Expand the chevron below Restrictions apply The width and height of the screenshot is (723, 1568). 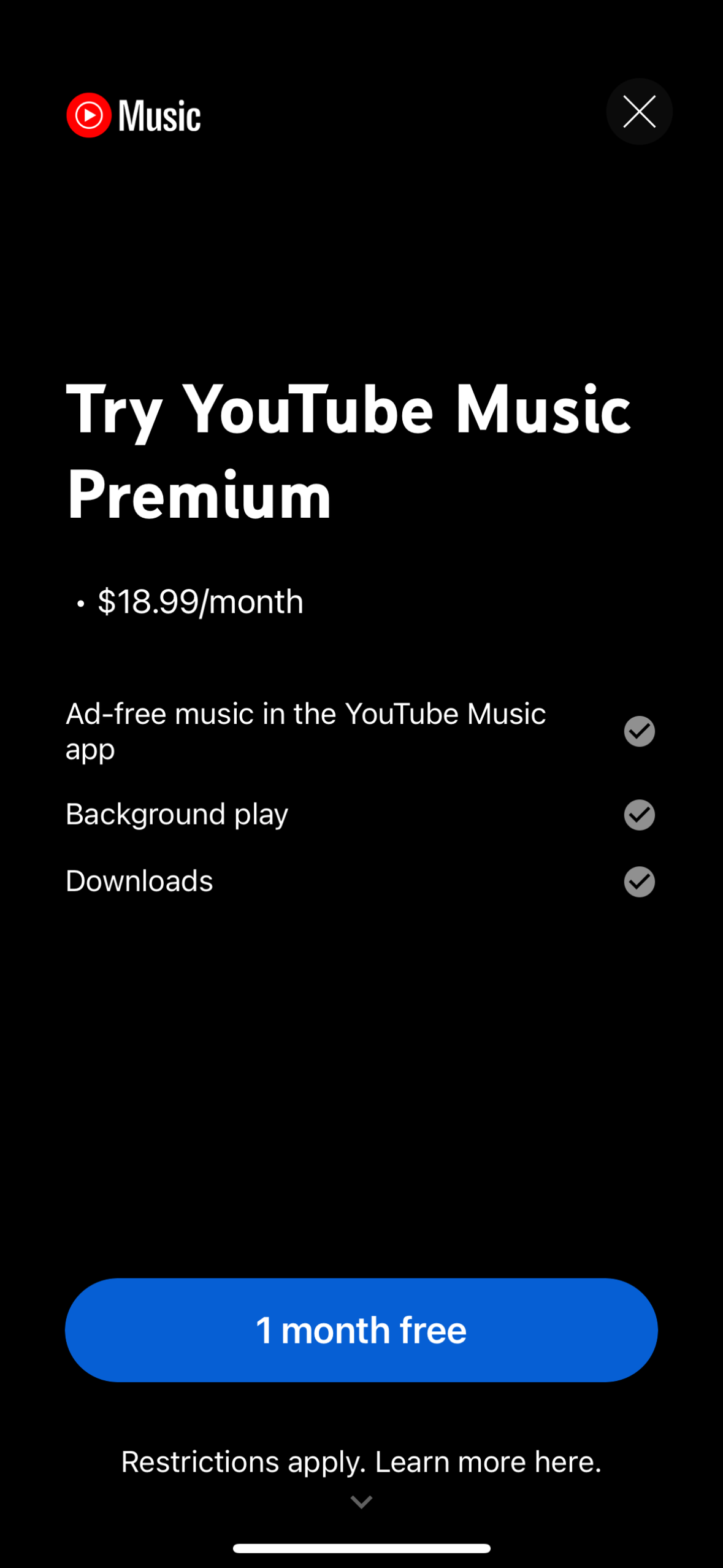coord(361,1503)
